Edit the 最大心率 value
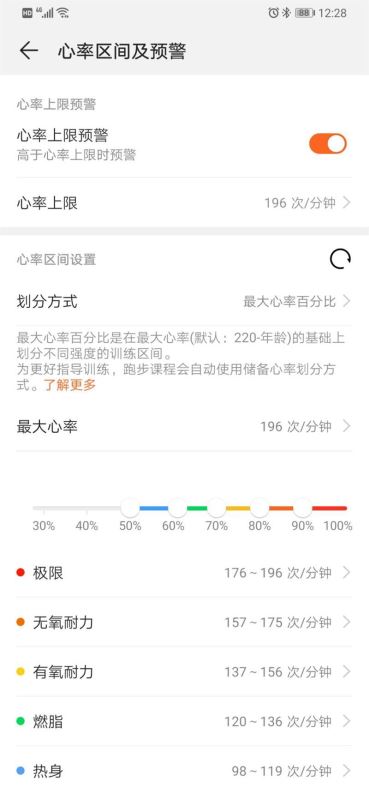This screenshot has height=800, width=369. click(x=184, y=426)
